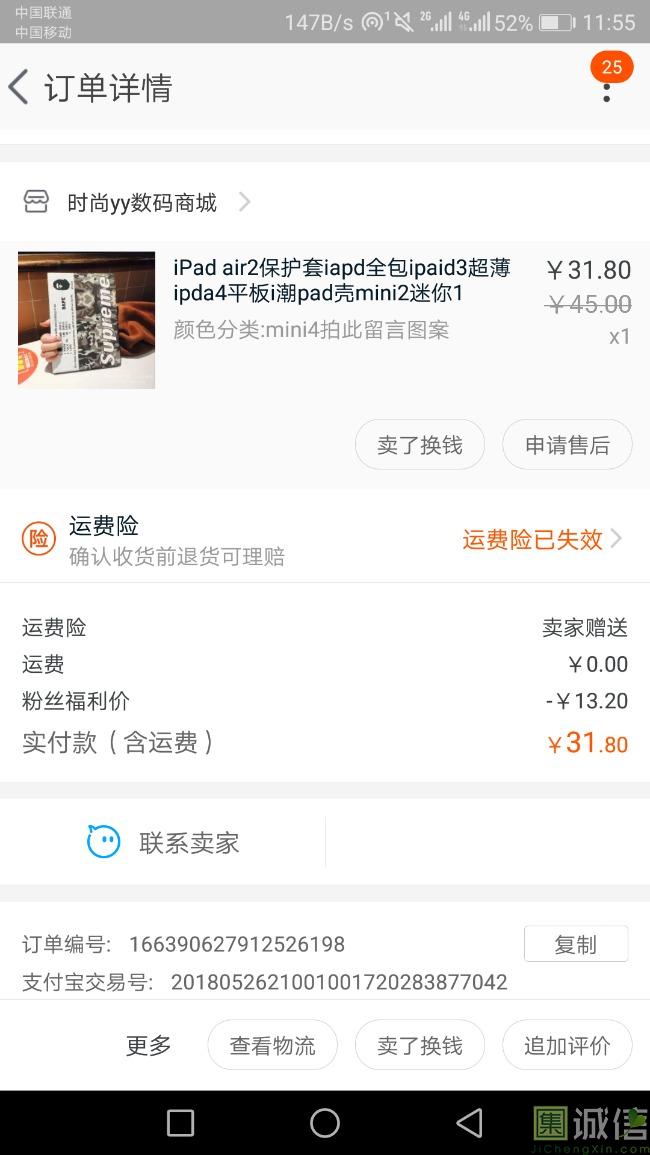The width and height of the screenshot is (650, 1155).
Task: Open the three-dot overflow menu
Action: [606, 90]
